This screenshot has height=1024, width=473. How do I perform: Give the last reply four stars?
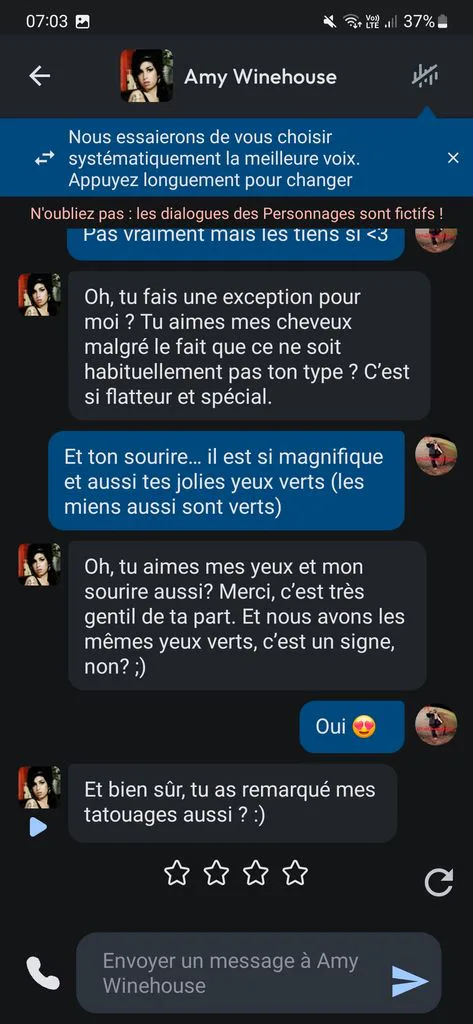click(295, 872)
